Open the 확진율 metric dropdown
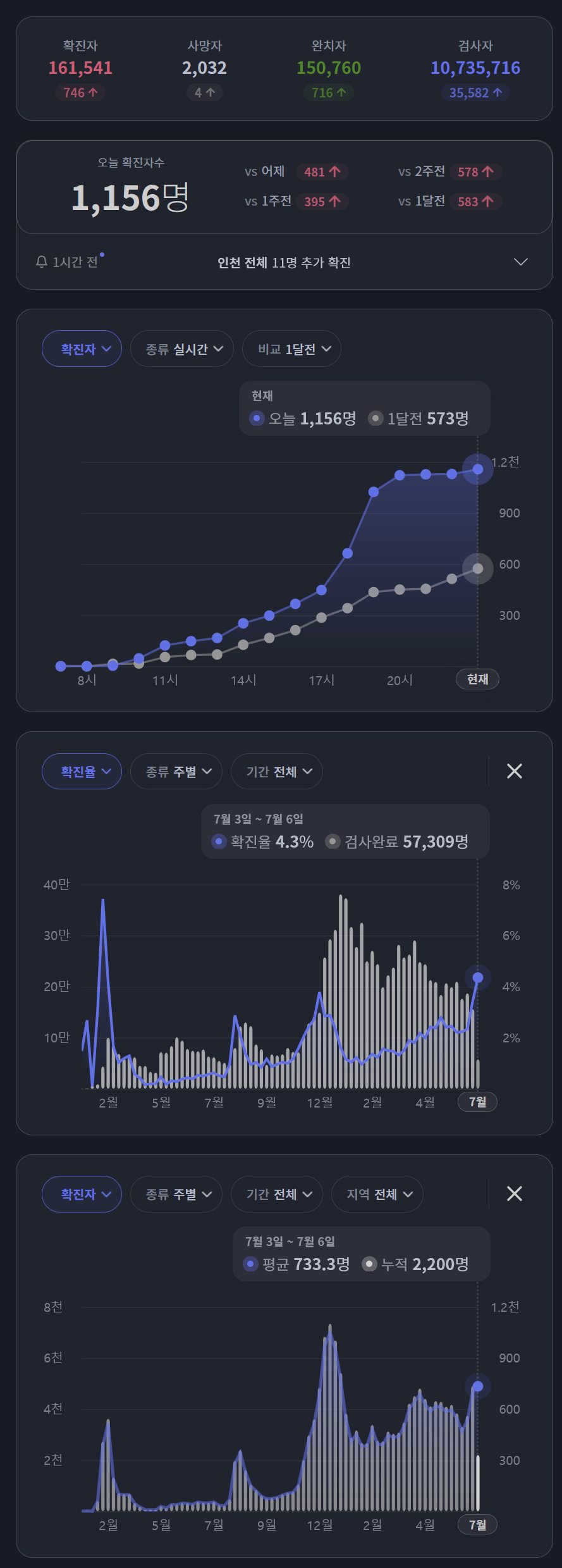The width and height of the screenshot is (562, 1568). [x=82, y=771]
